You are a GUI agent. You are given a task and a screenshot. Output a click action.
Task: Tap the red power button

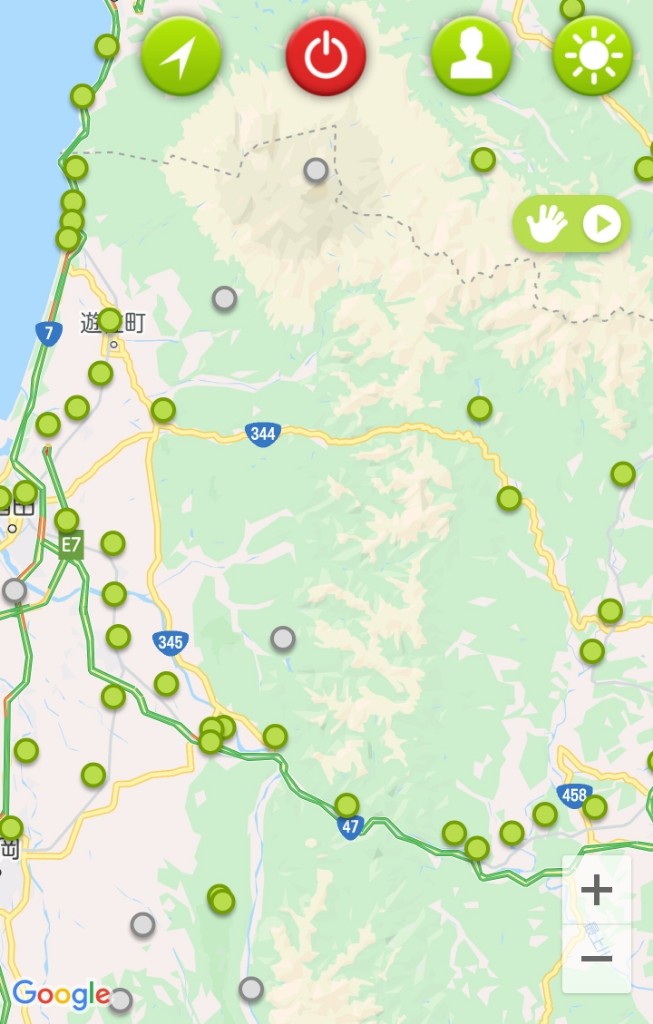tap(326, 56)
